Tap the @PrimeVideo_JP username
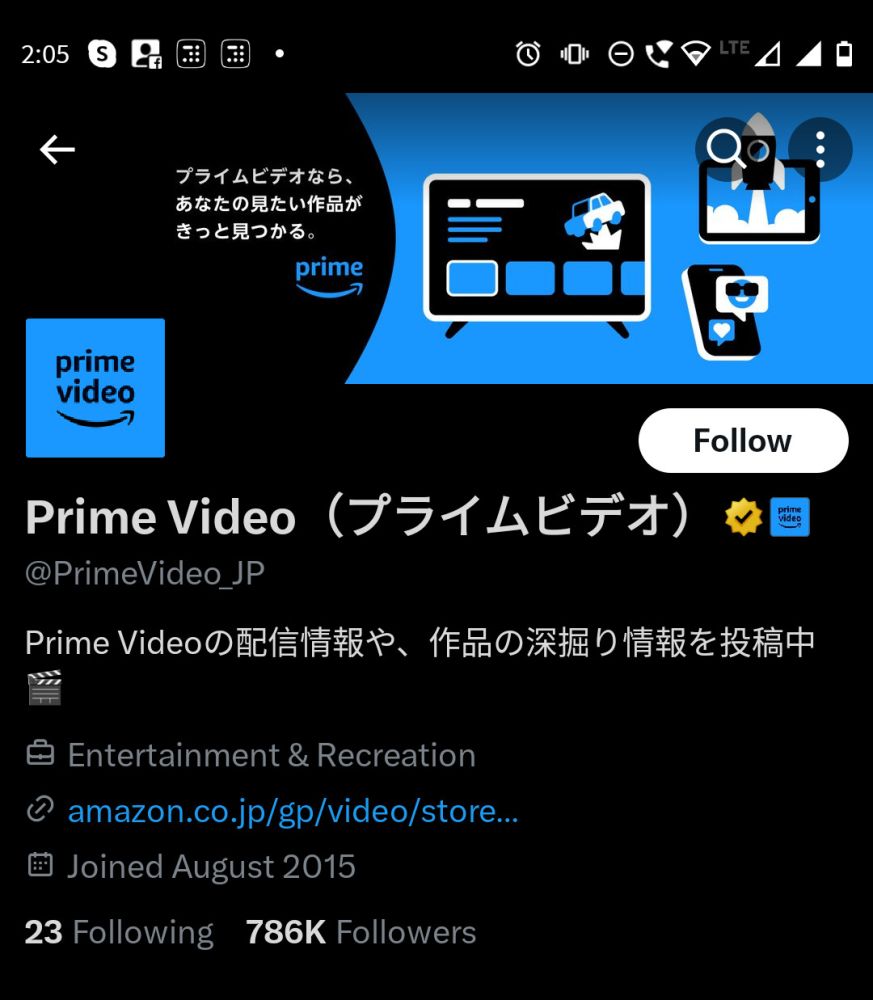Screen dimensions: 873x1000 [x=145, y=573]
